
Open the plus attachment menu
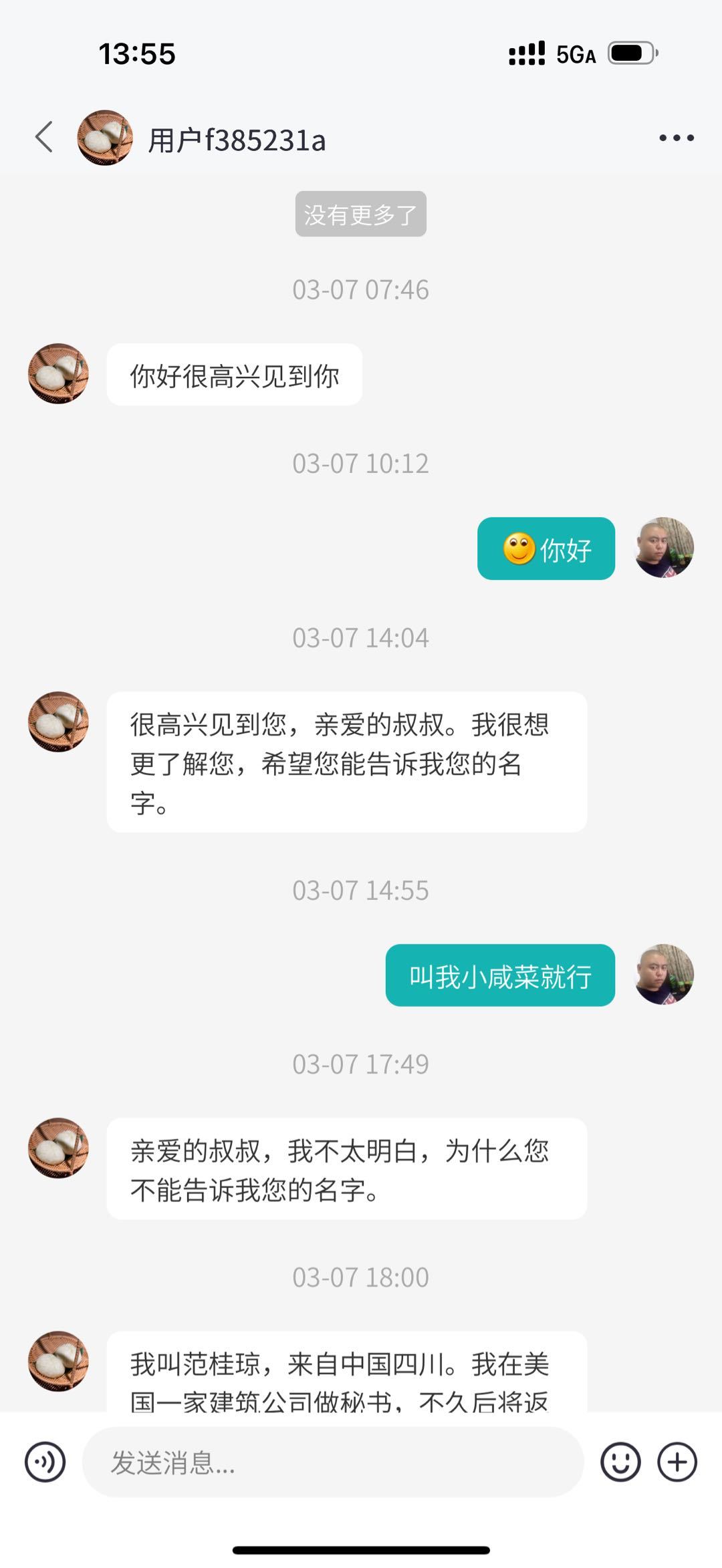(677, 1462)
